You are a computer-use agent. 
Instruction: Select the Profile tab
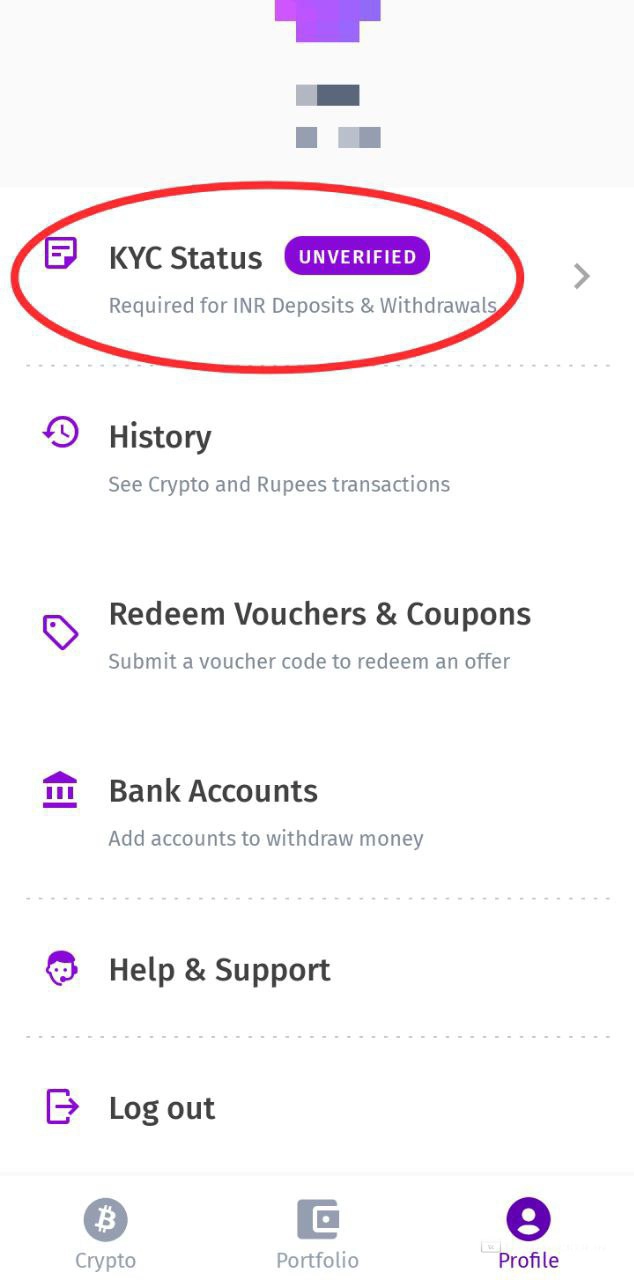(528, 1233)
